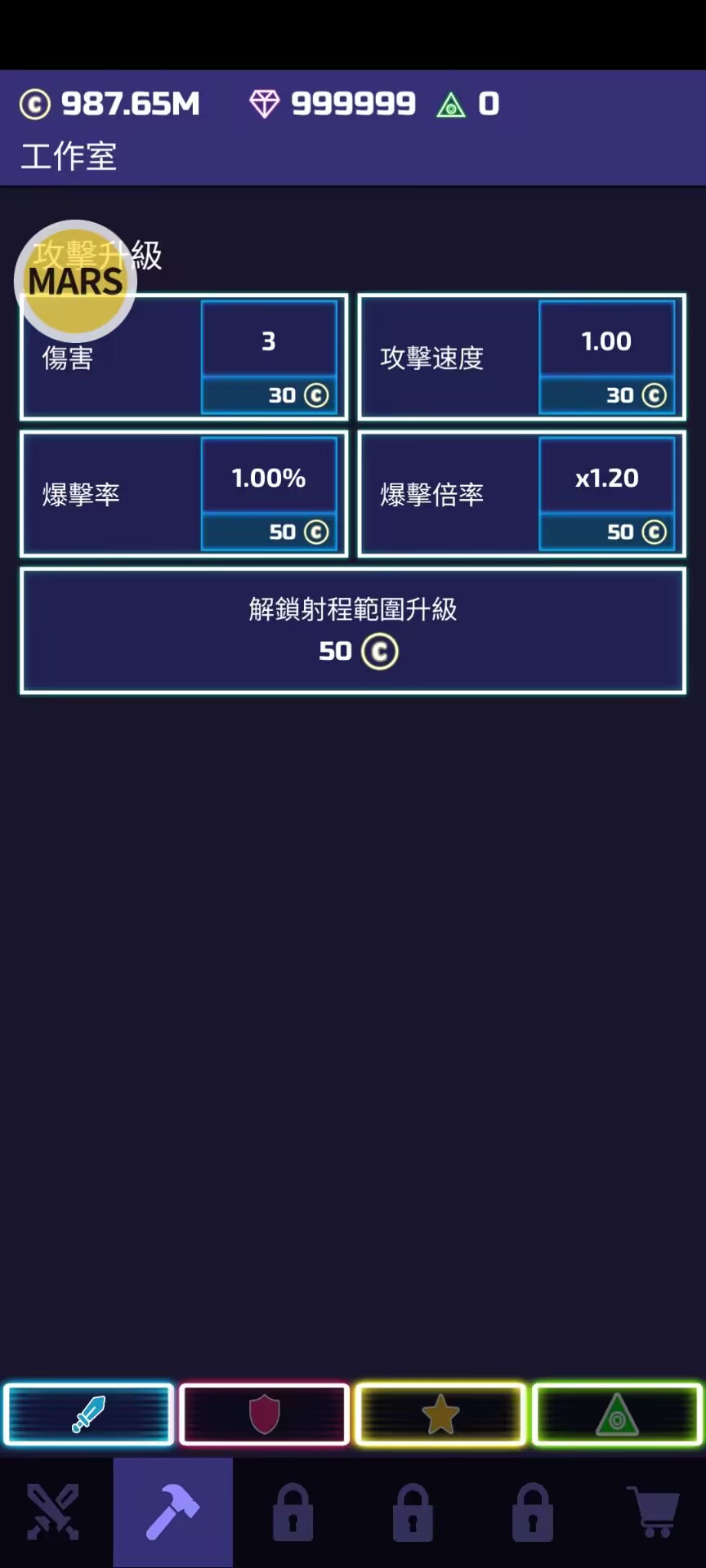Upgrade 爆擊倍率 crit multiplier for 50 coins
The image size is (706, 1568).
(606, 494)
